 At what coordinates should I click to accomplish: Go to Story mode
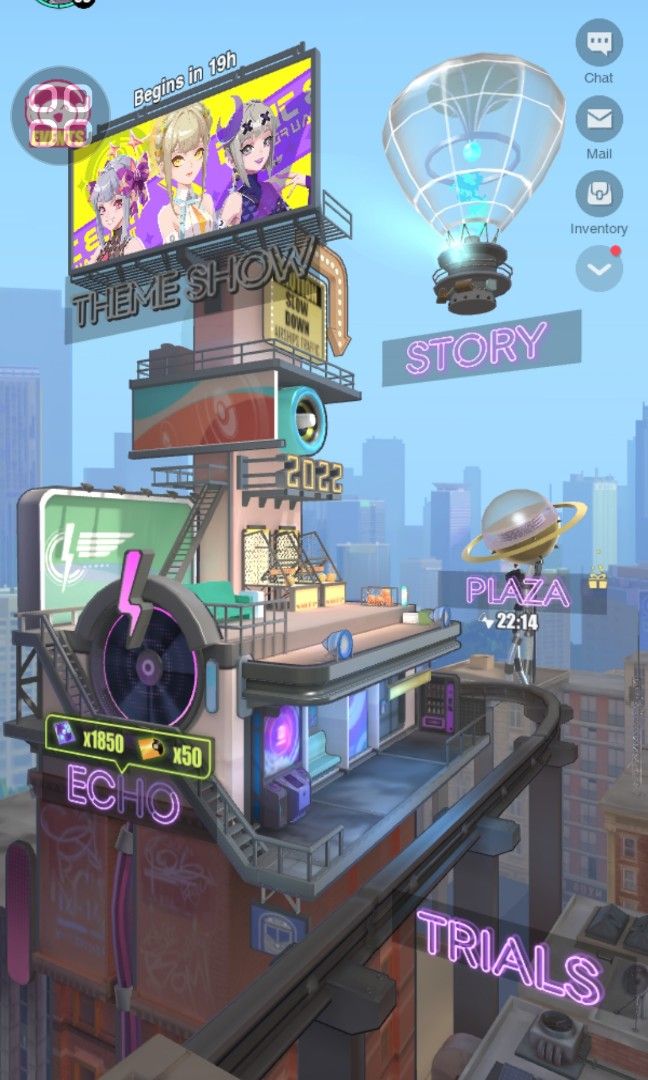pos(478,350)
